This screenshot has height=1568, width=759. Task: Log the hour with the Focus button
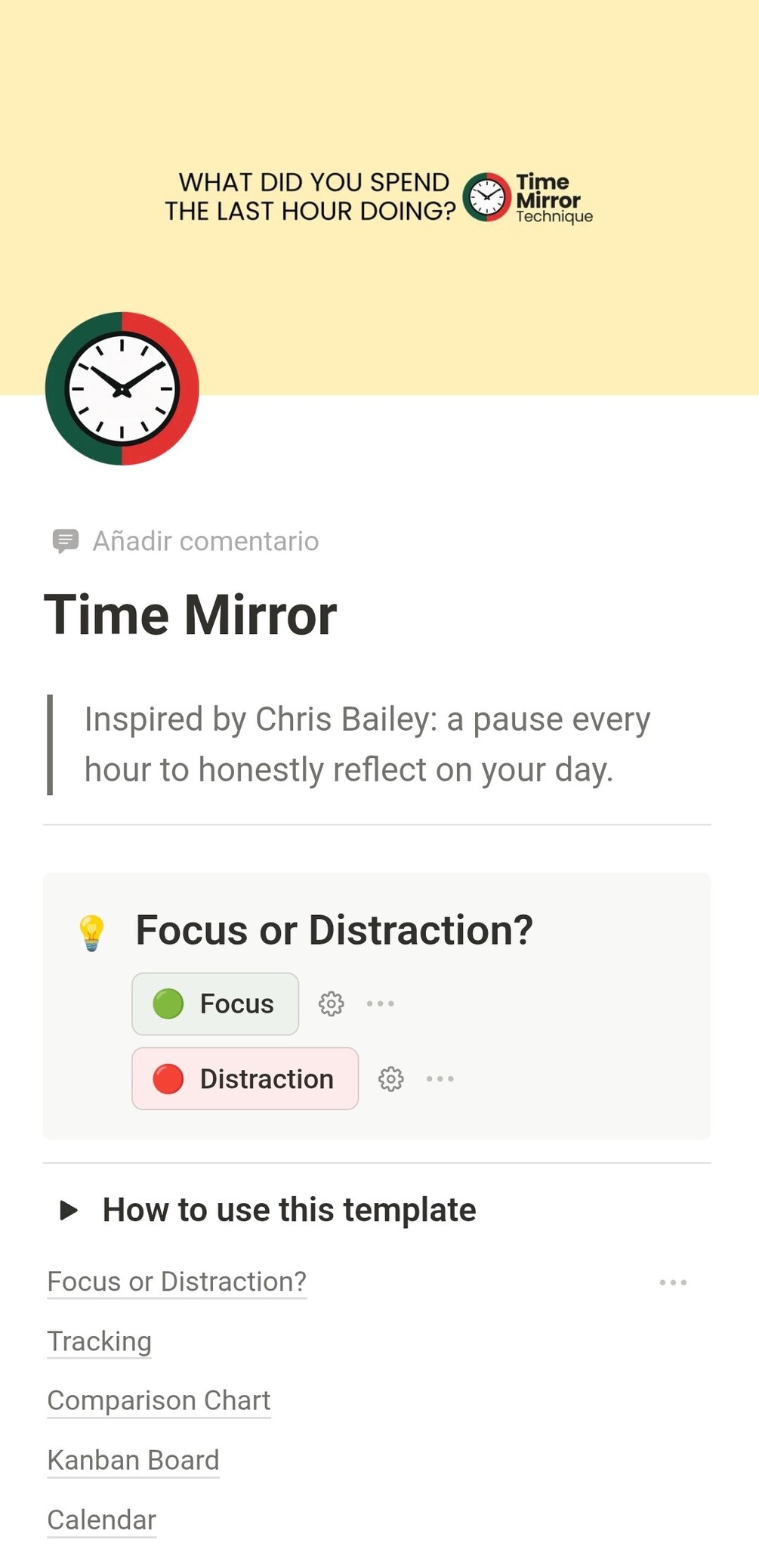point(215,1004)
